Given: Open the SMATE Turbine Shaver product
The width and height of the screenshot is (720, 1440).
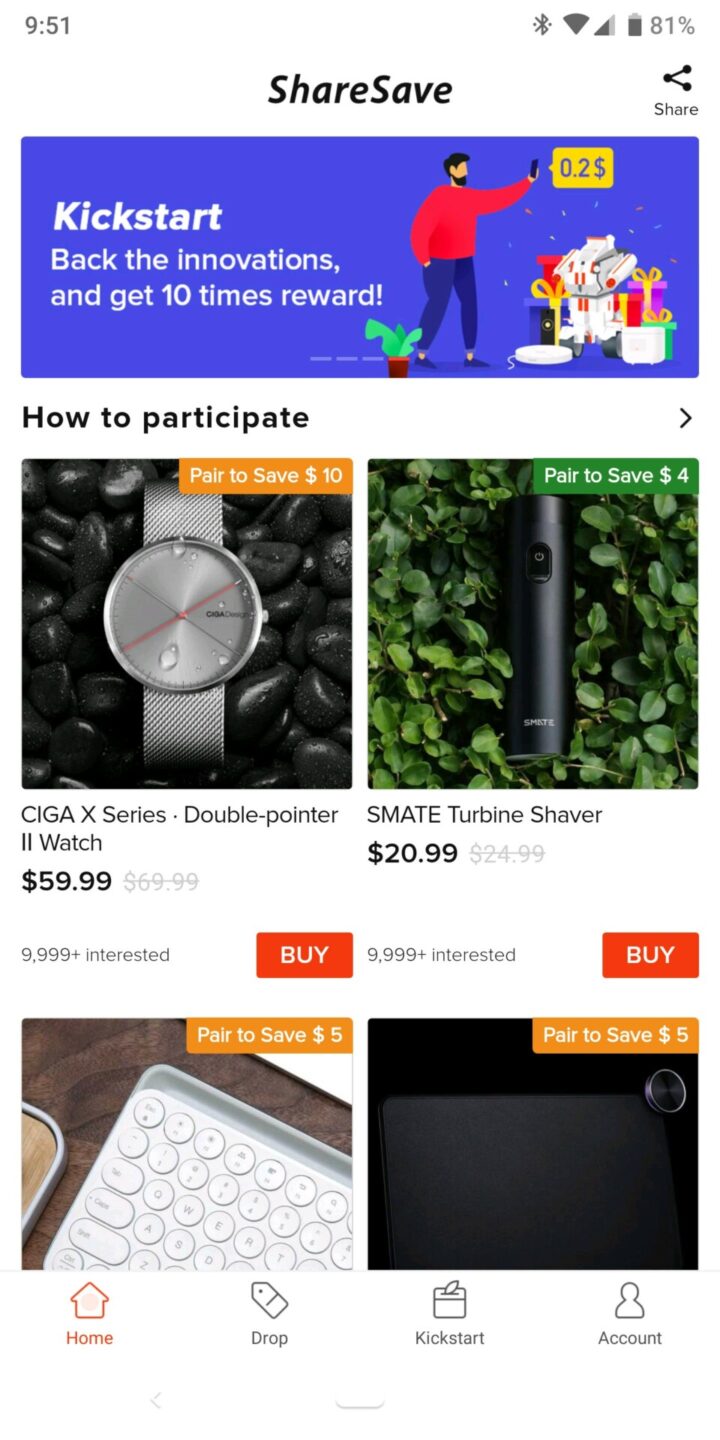Looking at the screenshot, I should pos(533,624).
